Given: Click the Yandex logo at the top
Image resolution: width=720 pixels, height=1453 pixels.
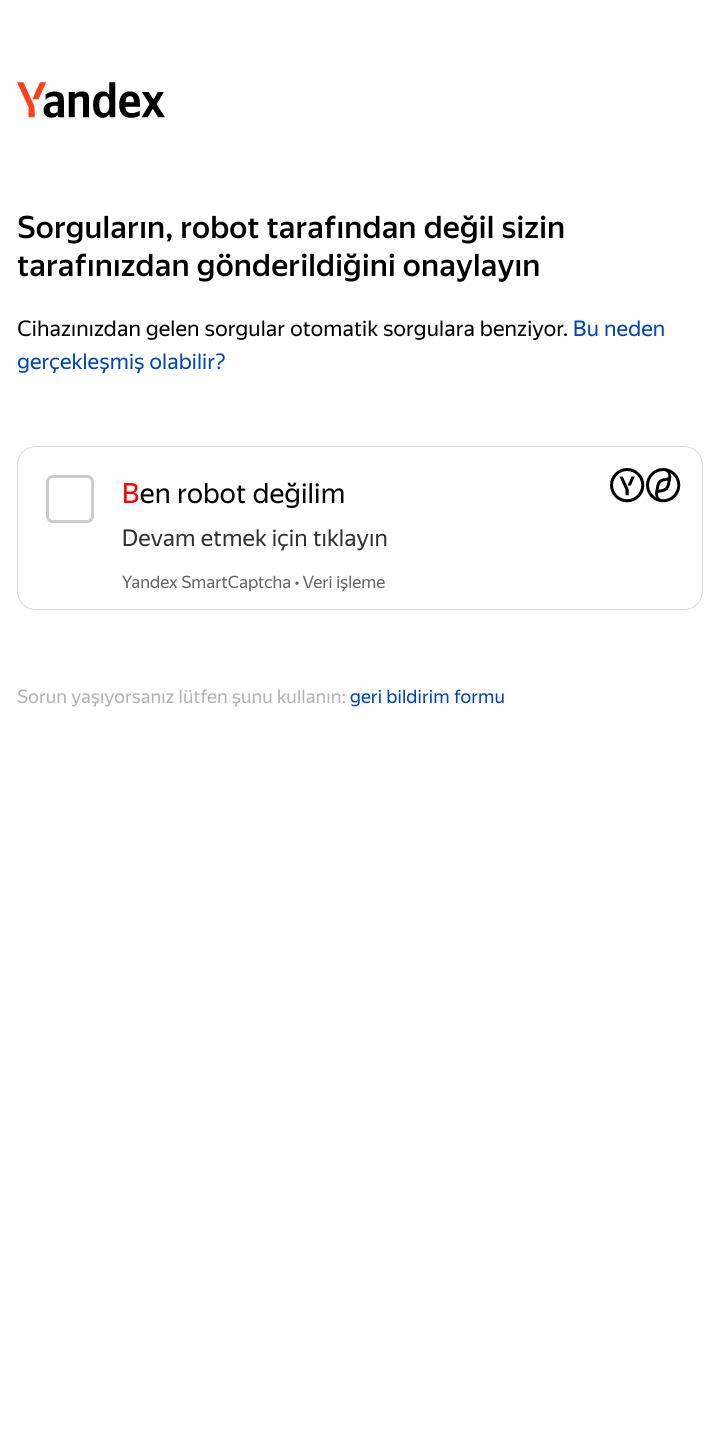Looking at the screenshot, I should (90, 99).
